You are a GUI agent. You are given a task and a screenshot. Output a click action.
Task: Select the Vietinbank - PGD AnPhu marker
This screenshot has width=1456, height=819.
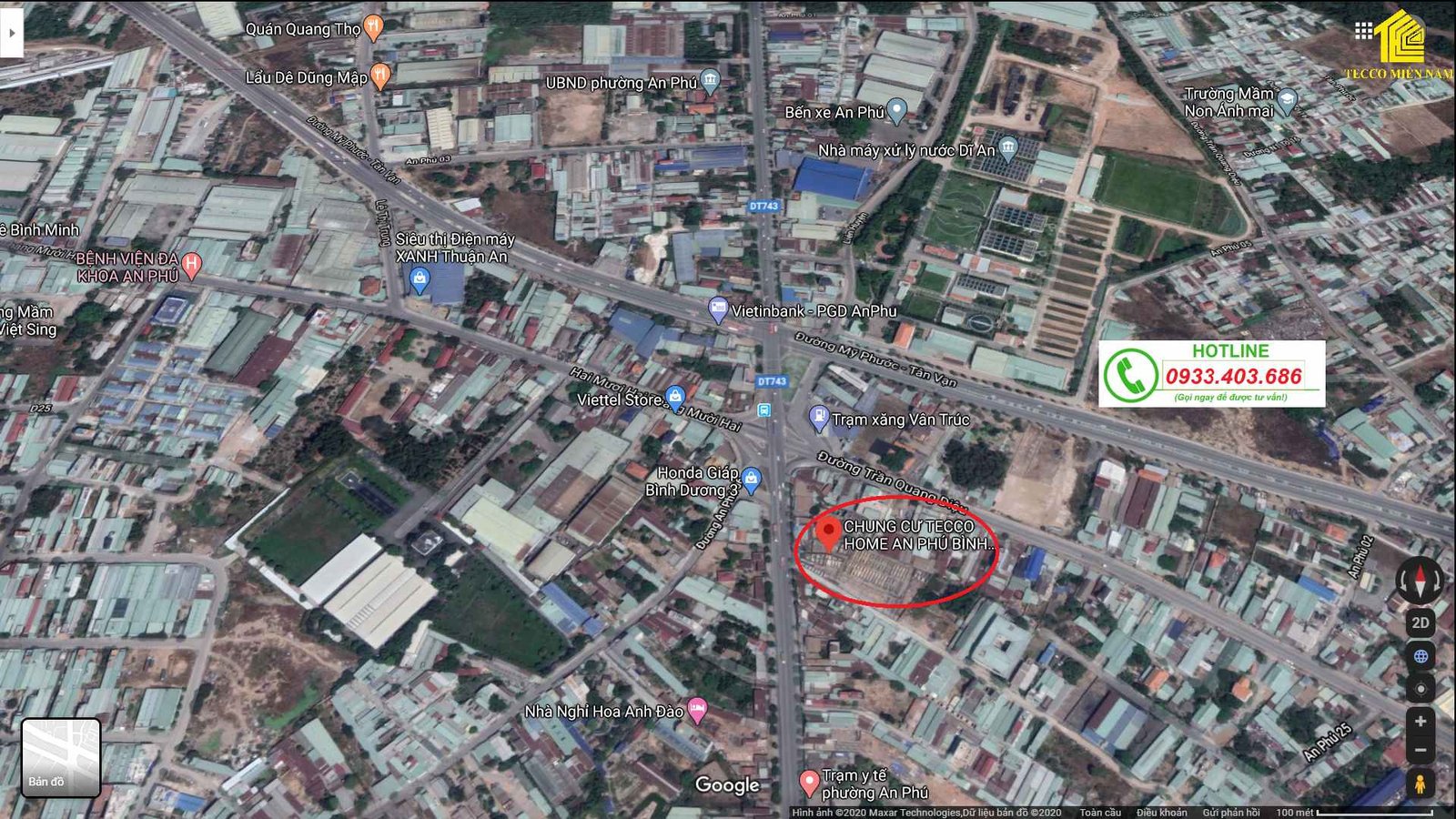[x=718, y=309]
